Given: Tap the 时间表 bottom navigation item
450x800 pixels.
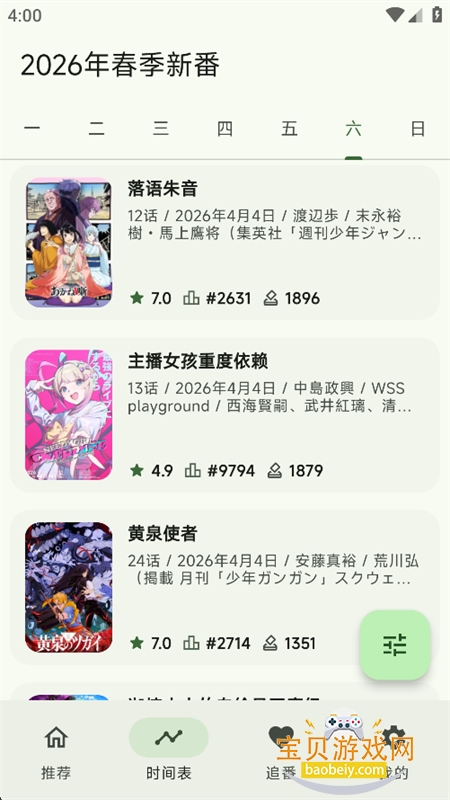Looking at the screenshot, I should click(169, 750).
